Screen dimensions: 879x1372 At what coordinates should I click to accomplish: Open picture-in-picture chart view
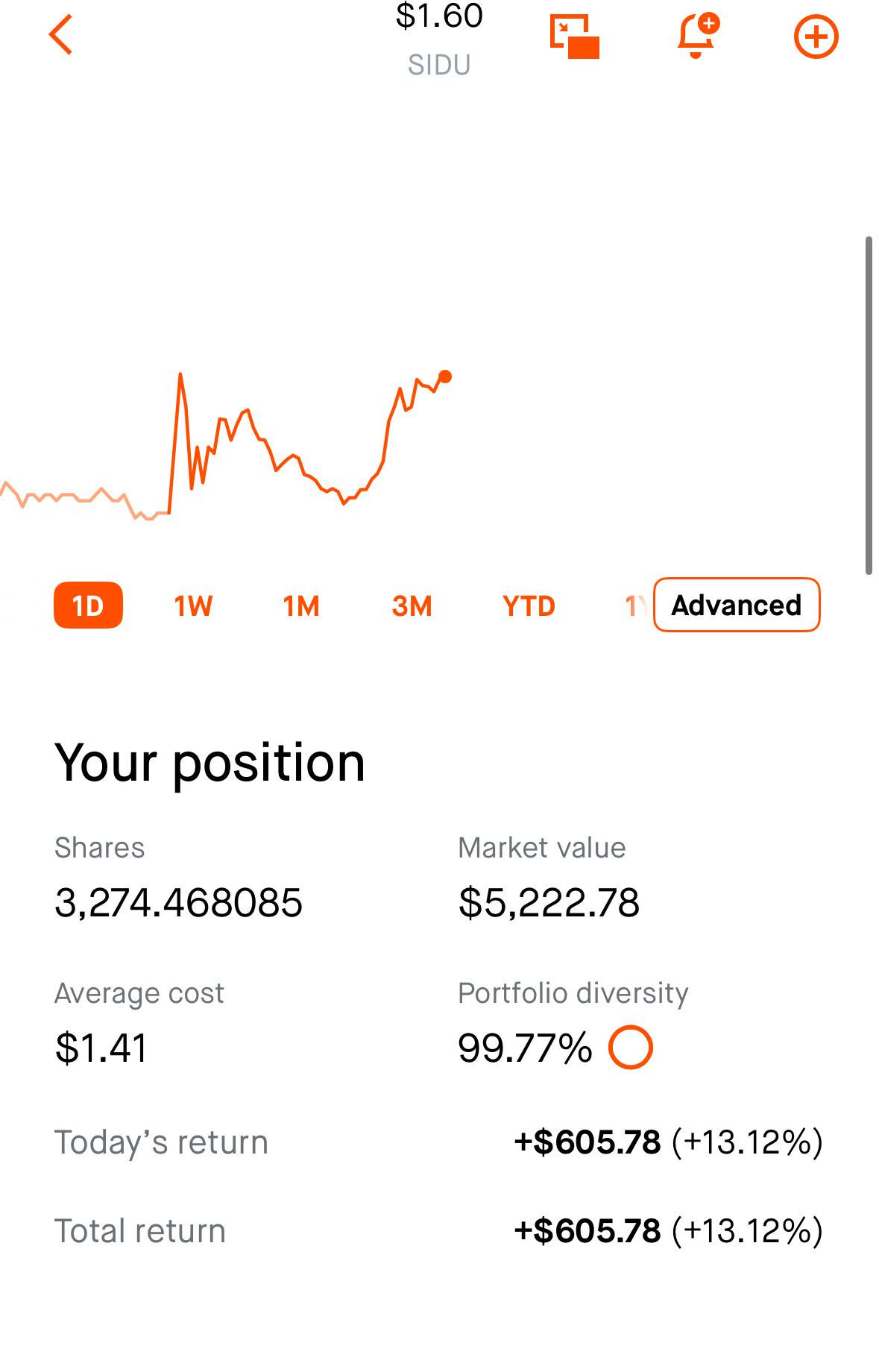pos(574,36)
